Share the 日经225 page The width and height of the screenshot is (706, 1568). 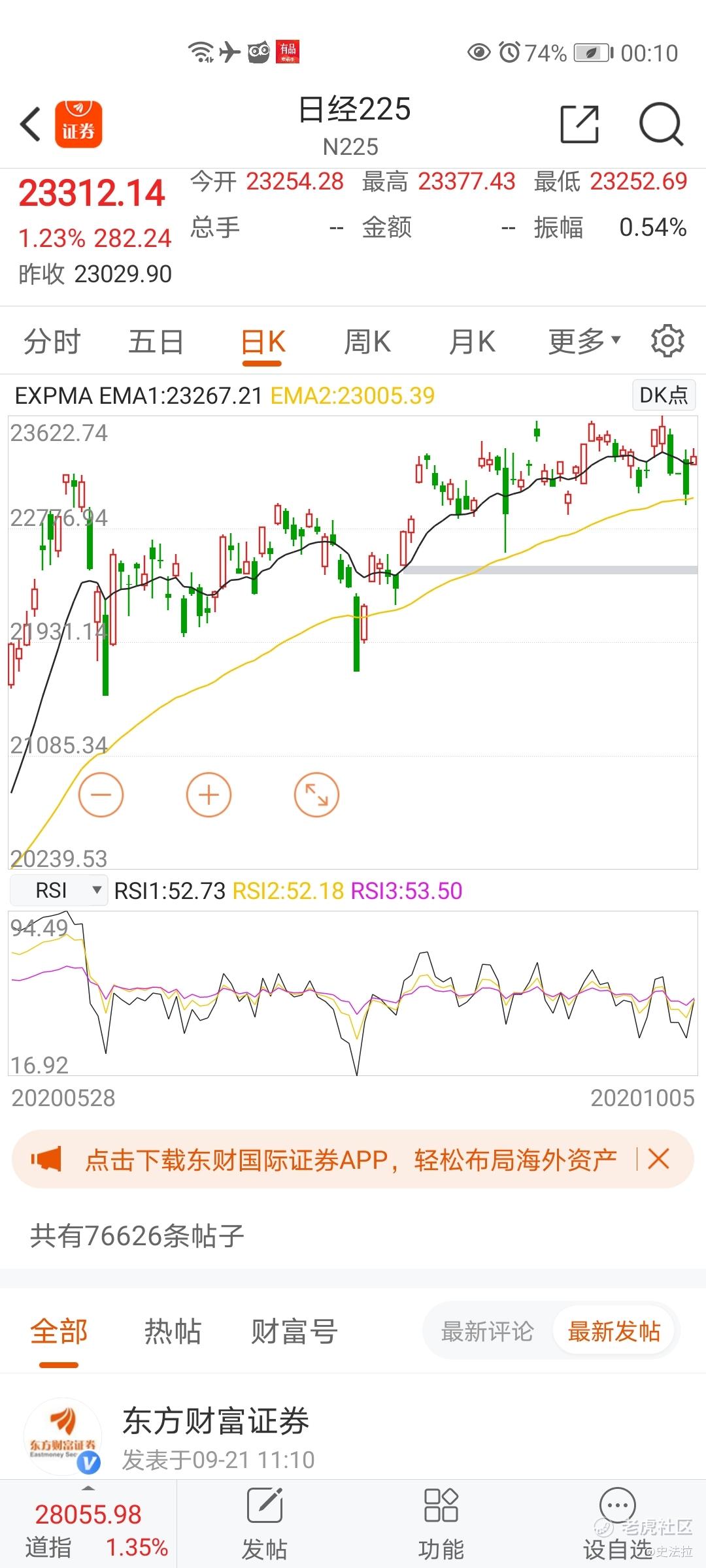[579, 123]
